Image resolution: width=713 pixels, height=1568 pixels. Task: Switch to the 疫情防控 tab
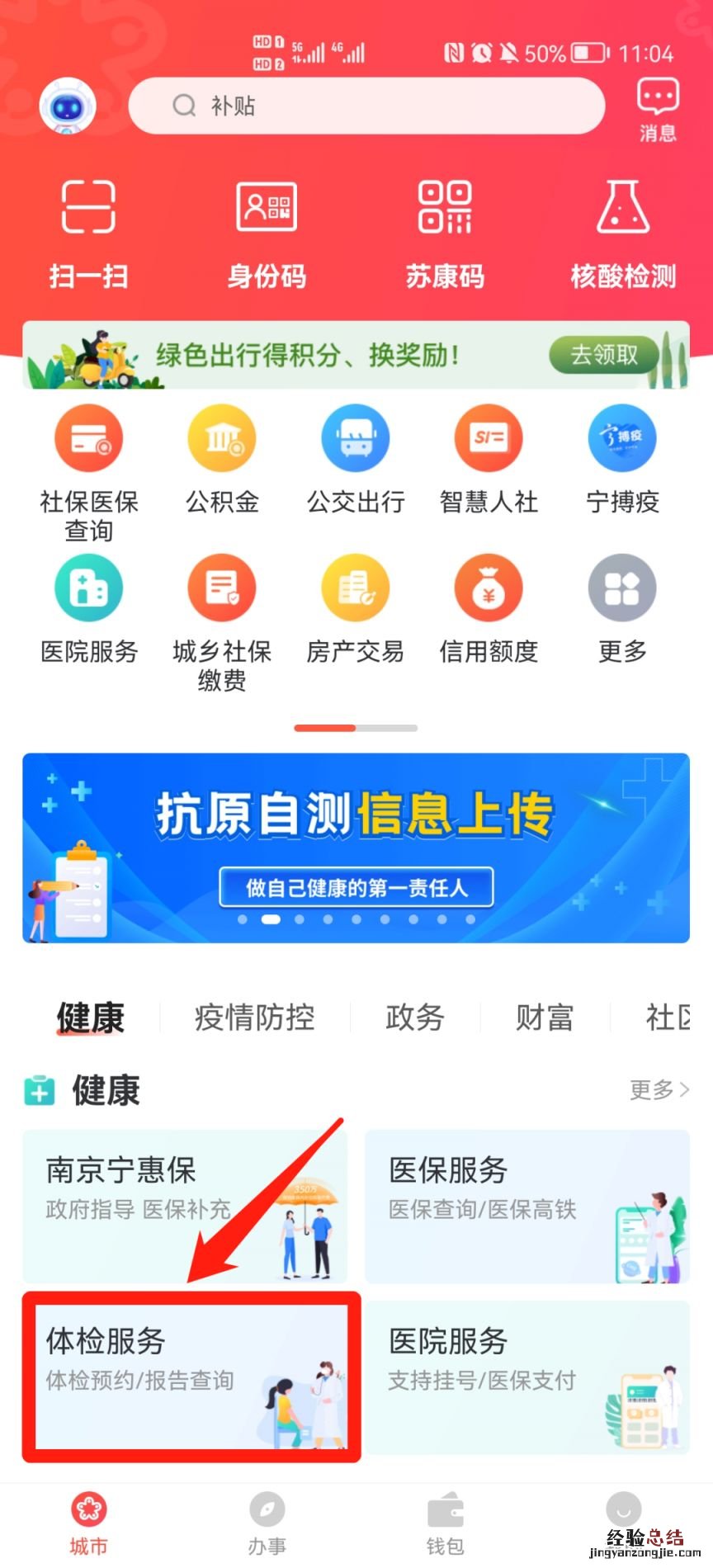pyautogui.click(x=255, y=1018)
